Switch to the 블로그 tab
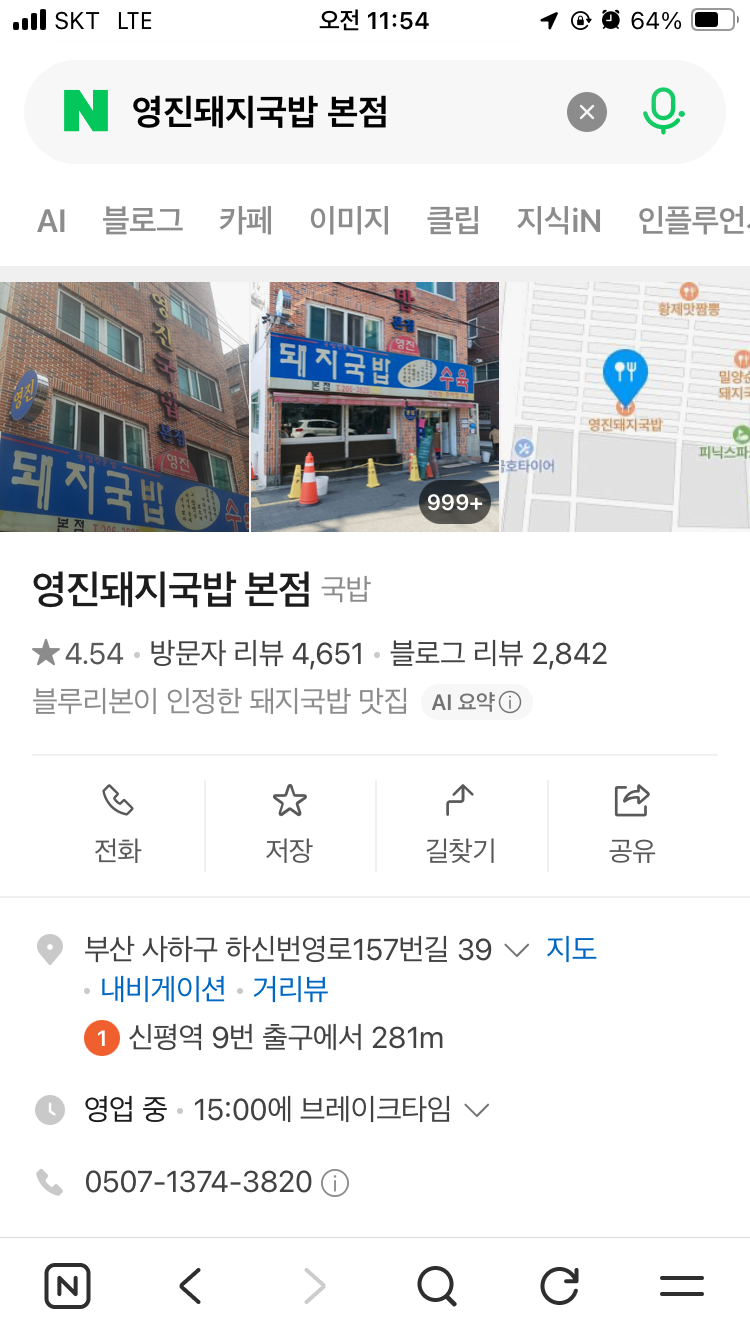 tap(143, 220)
